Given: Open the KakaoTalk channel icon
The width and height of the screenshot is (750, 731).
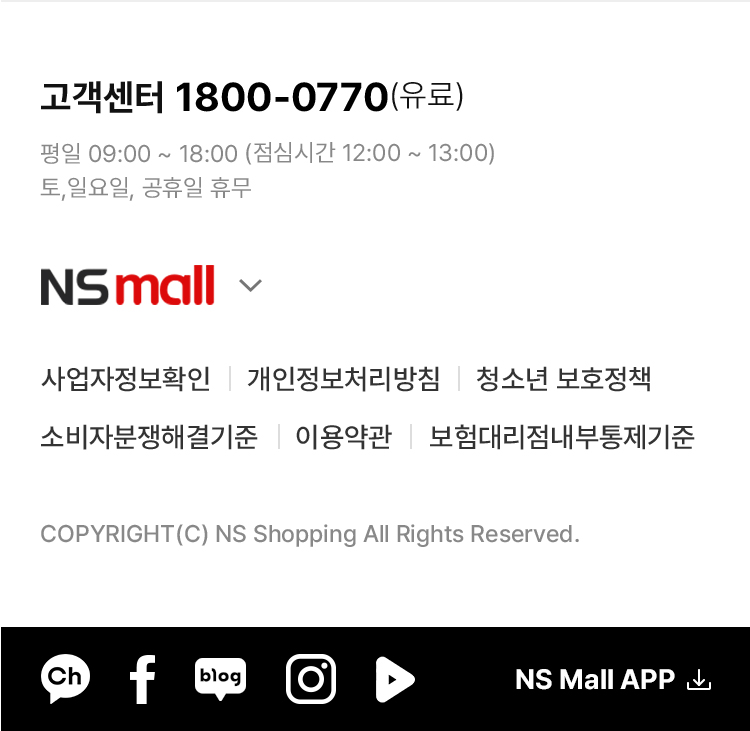Looking at the screenshot, I should [x=65, y=679].
